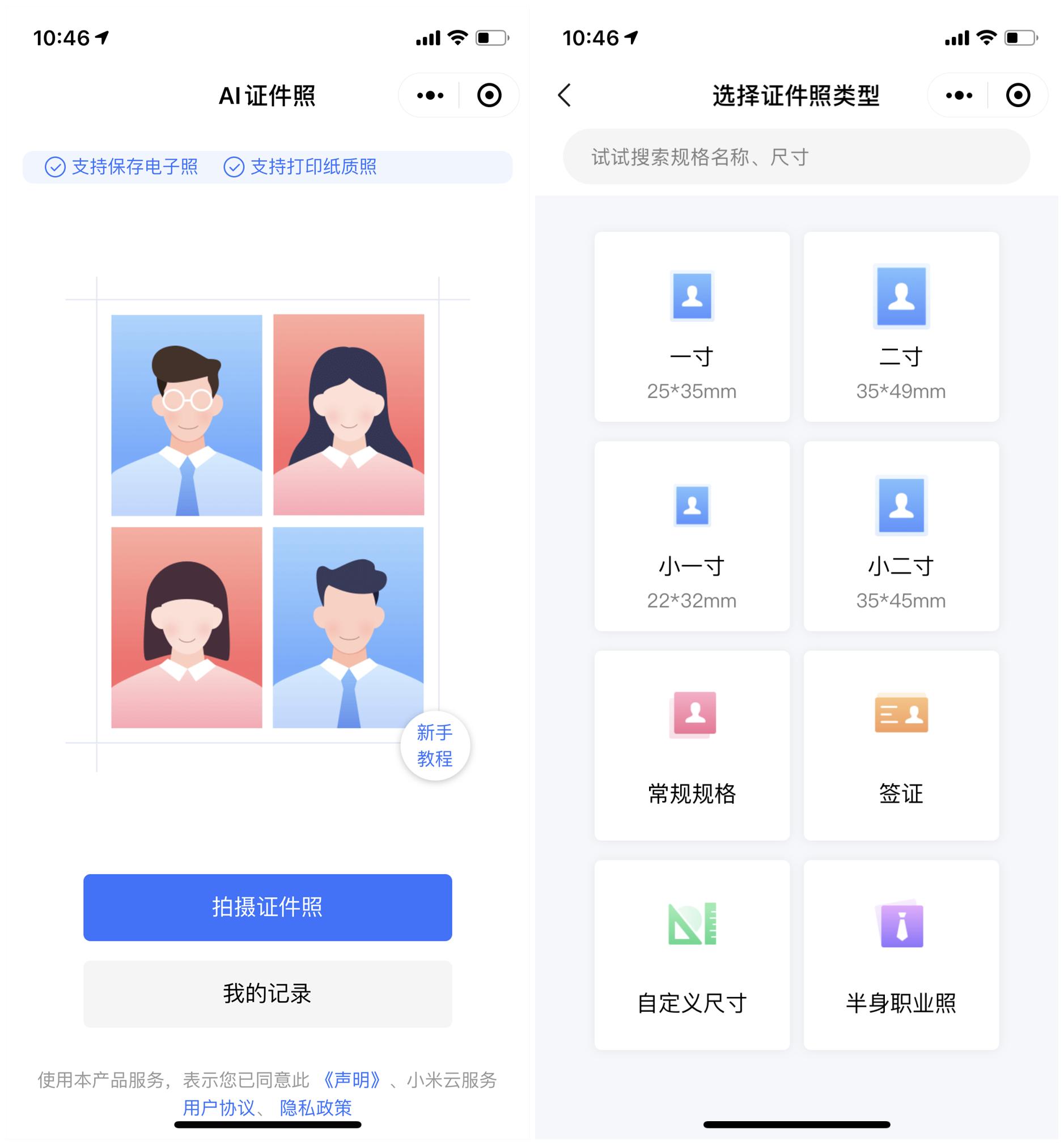Open the 半身职业照 option
This screenshot has width=1064, height=1145.
901,955
